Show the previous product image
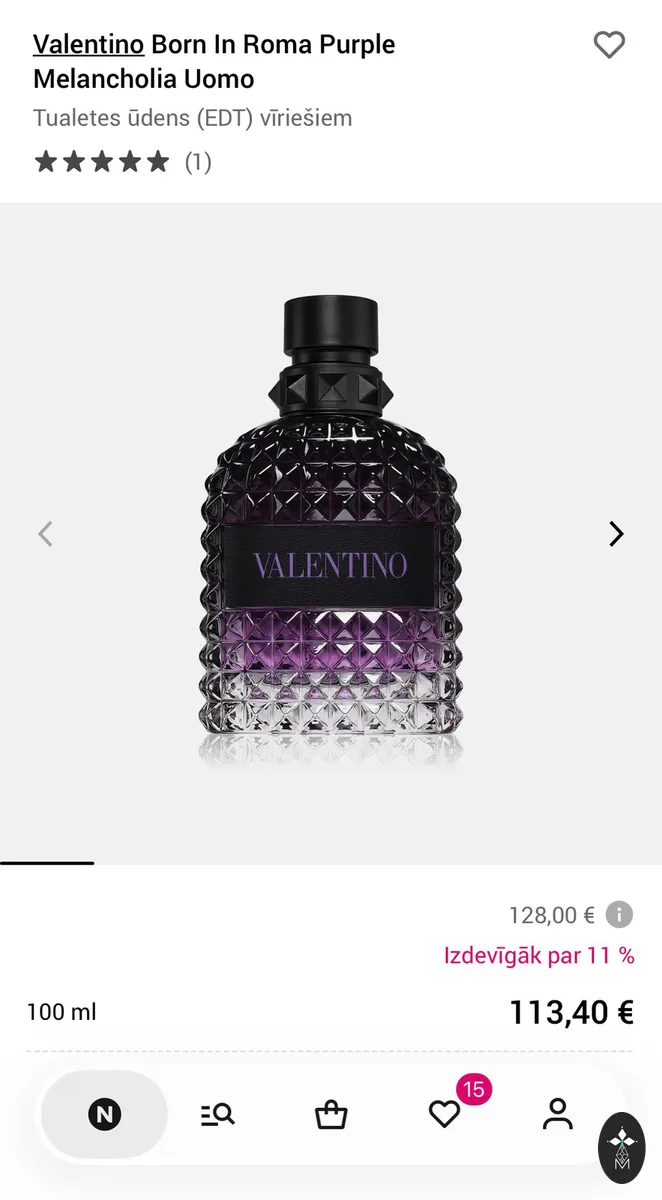This screenshot has width=662, height=1200. tap(46, 534)
